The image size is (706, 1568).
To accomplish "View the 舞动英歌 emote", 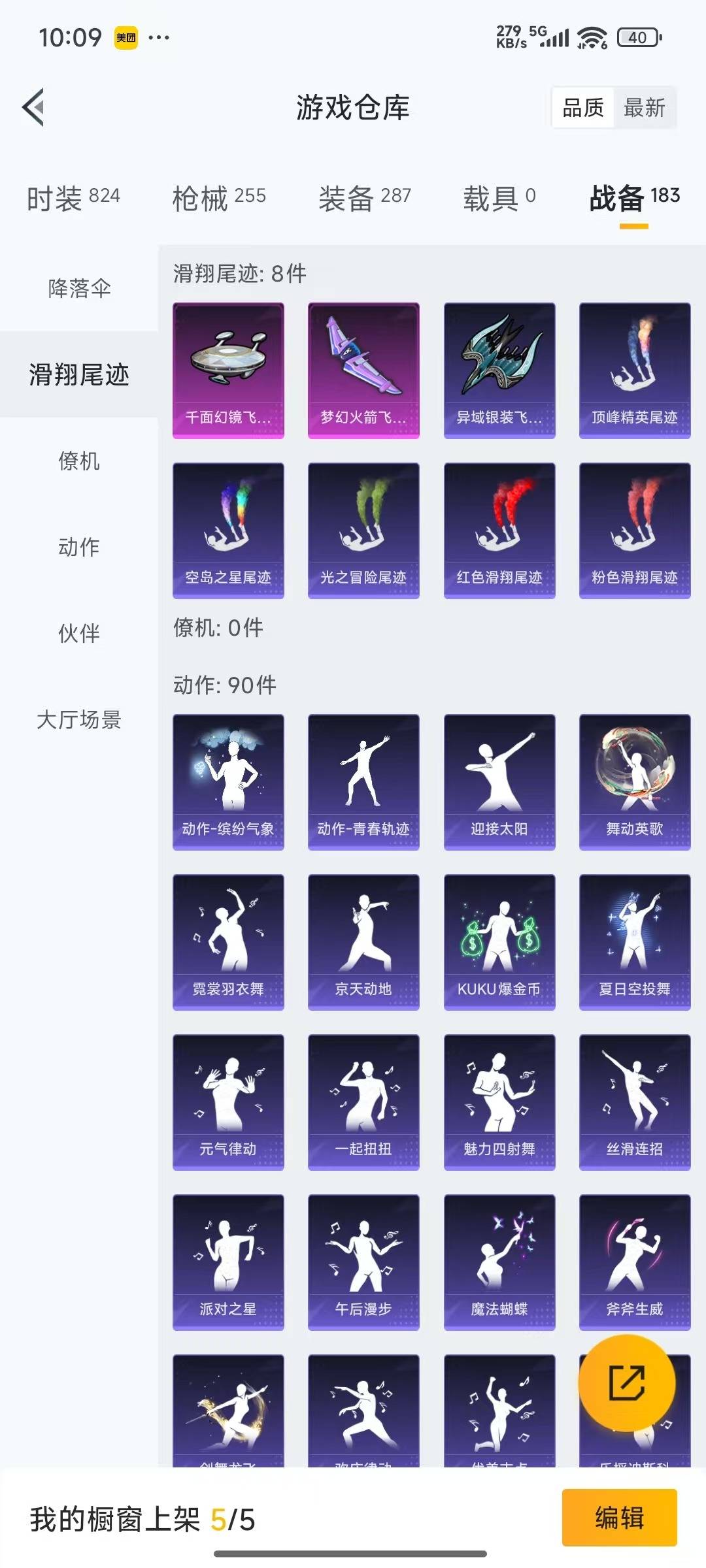I will coord(634,781).
